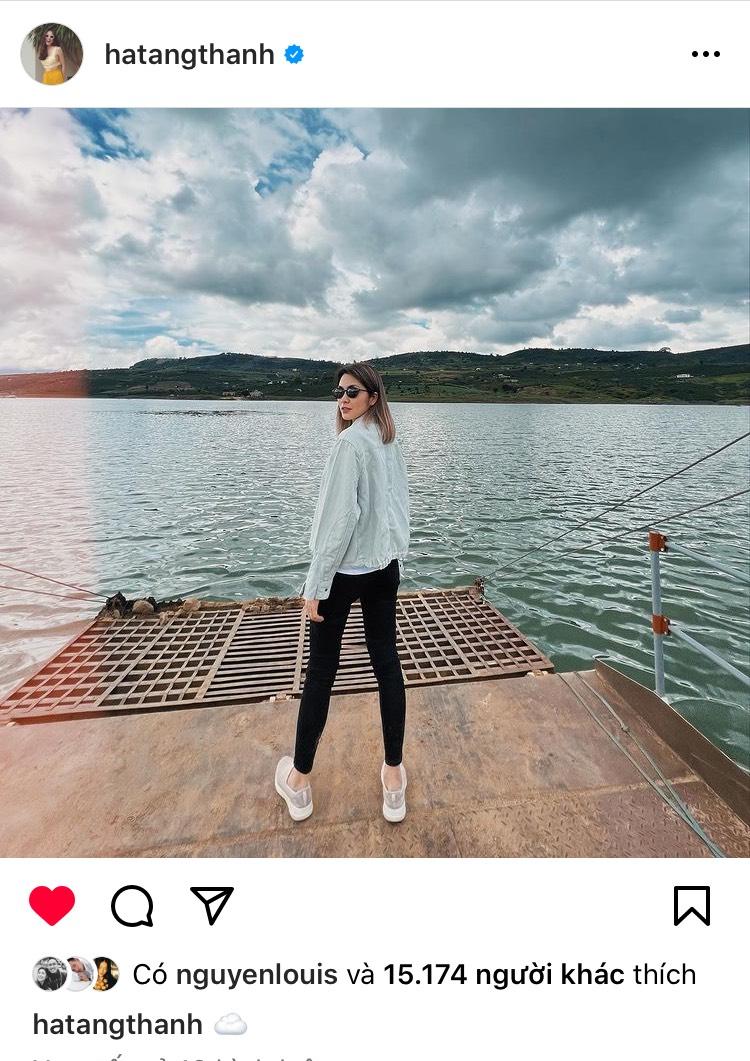Open the post's three-dot options menu
The height and width of the screenshot is (1061, 750).
click(705, 55)
